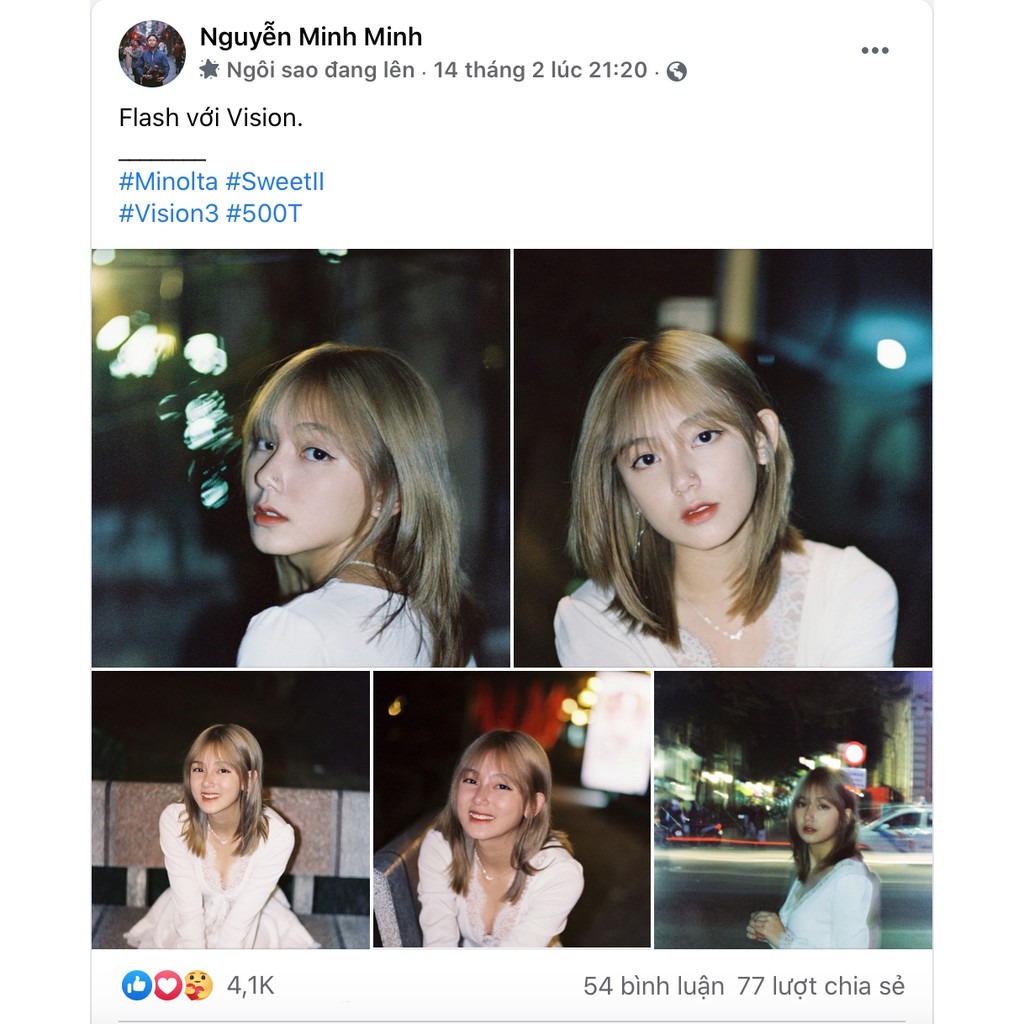
Task: Open Nguyễn Minh Minh's profile picture
Action: coord(152,53)
